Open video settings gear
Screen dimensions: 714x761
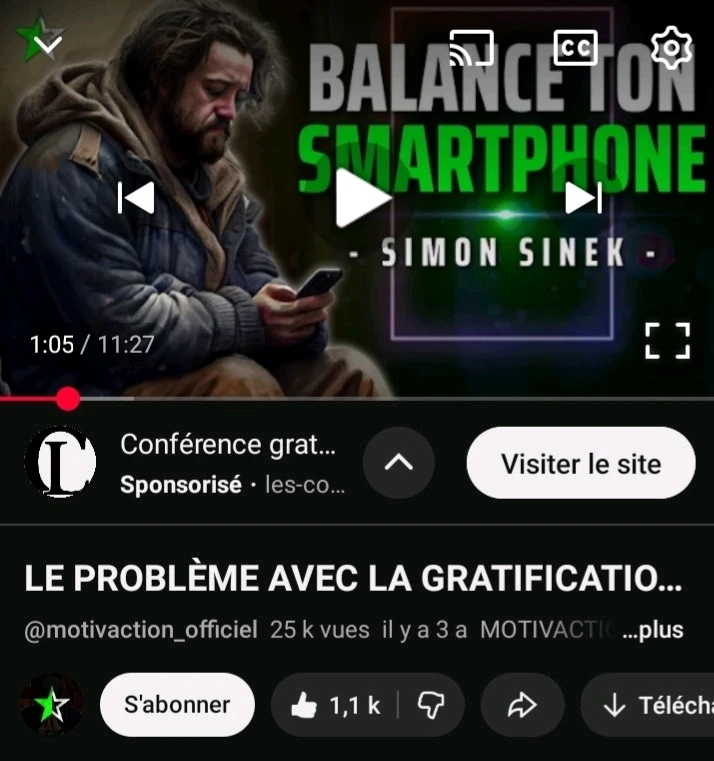(x=671, y=47)
